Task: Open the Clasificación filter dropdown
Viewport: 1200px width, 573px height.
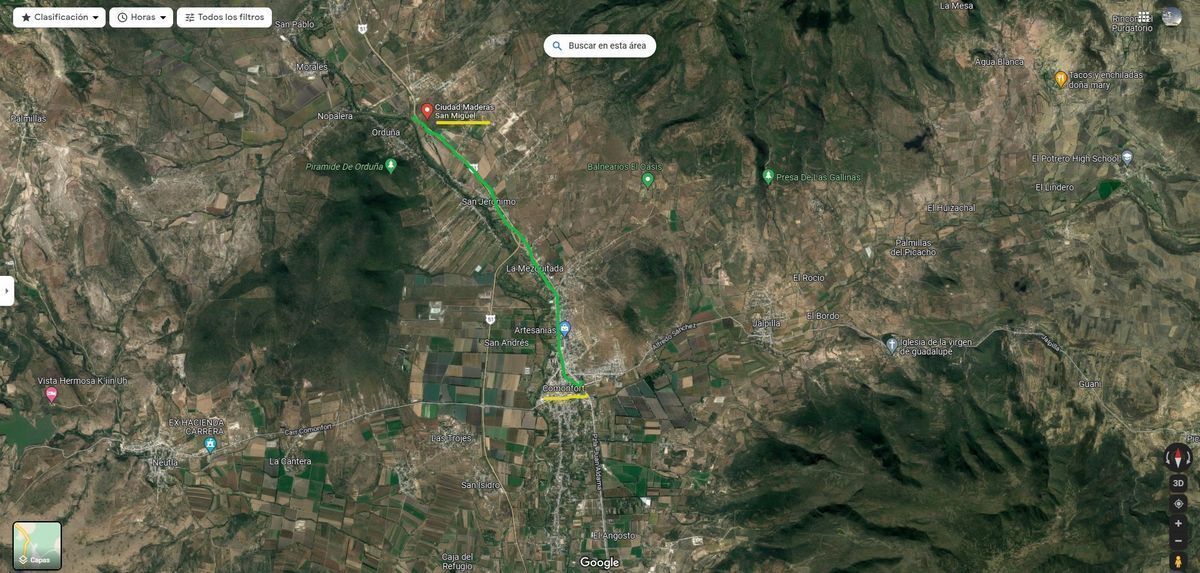Action: point(59,17)
